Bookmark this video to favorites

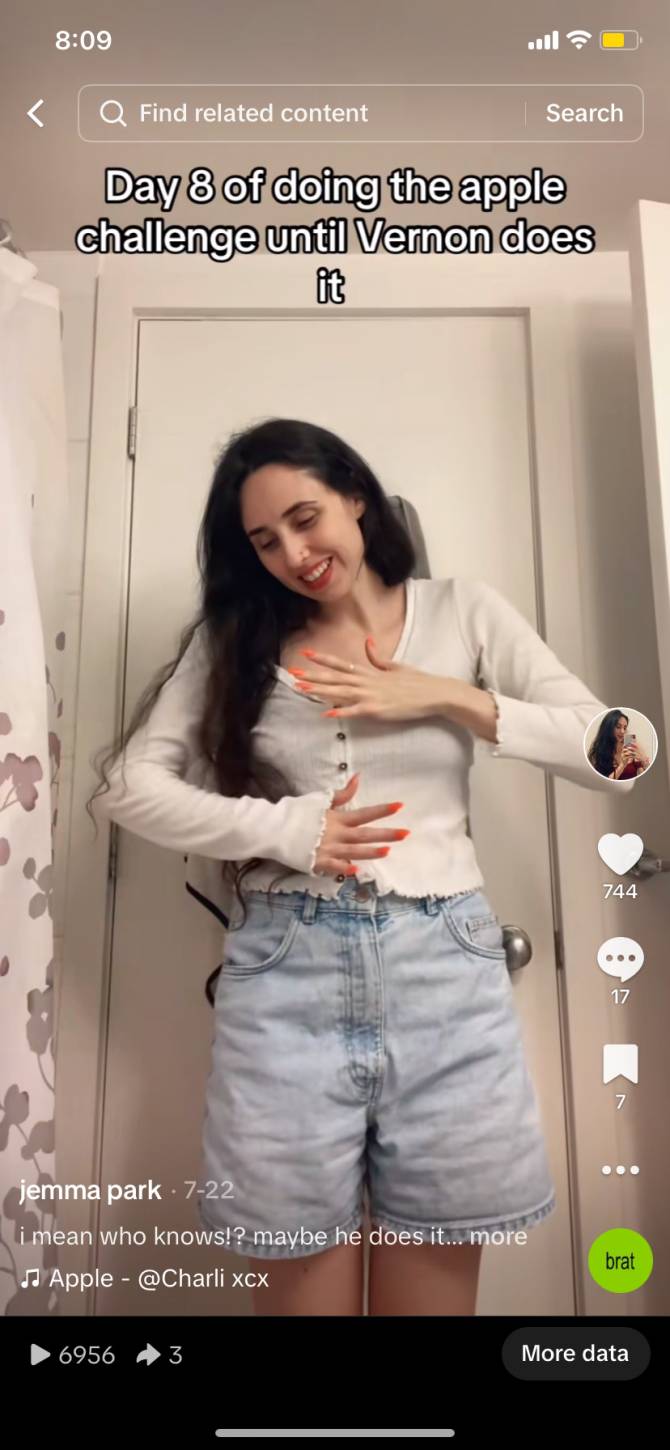coord(620,1065)
